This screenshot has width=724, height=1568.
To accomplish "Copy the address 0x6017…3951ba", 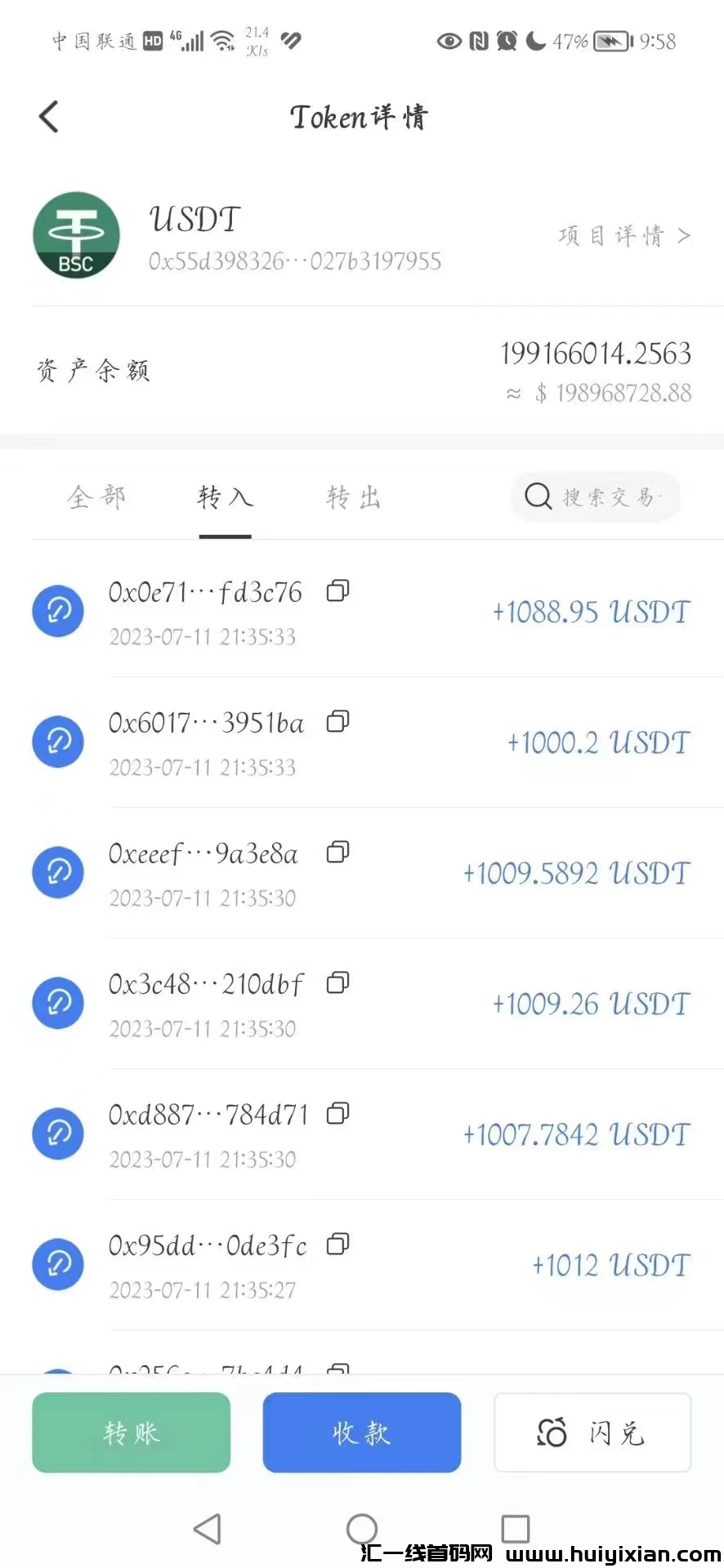I will pos(337,721).
